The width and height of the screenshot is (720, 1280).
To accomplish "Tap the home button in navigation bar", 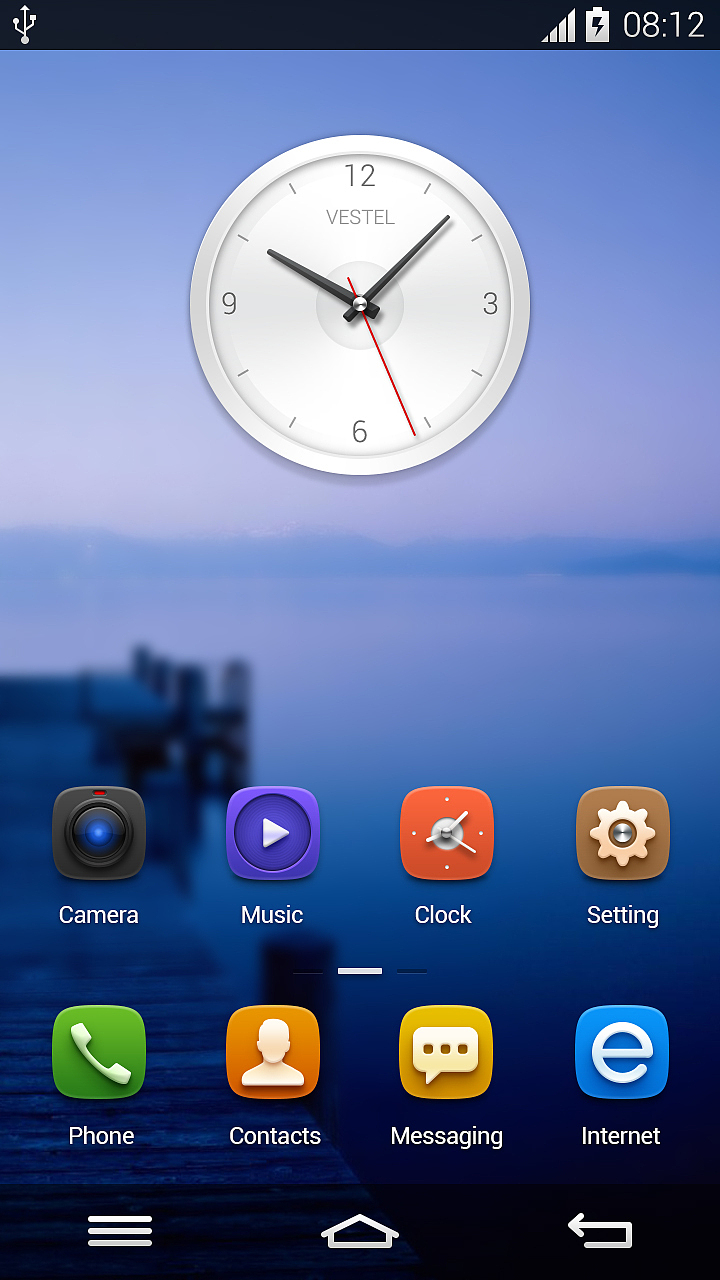I will 360,1231.
